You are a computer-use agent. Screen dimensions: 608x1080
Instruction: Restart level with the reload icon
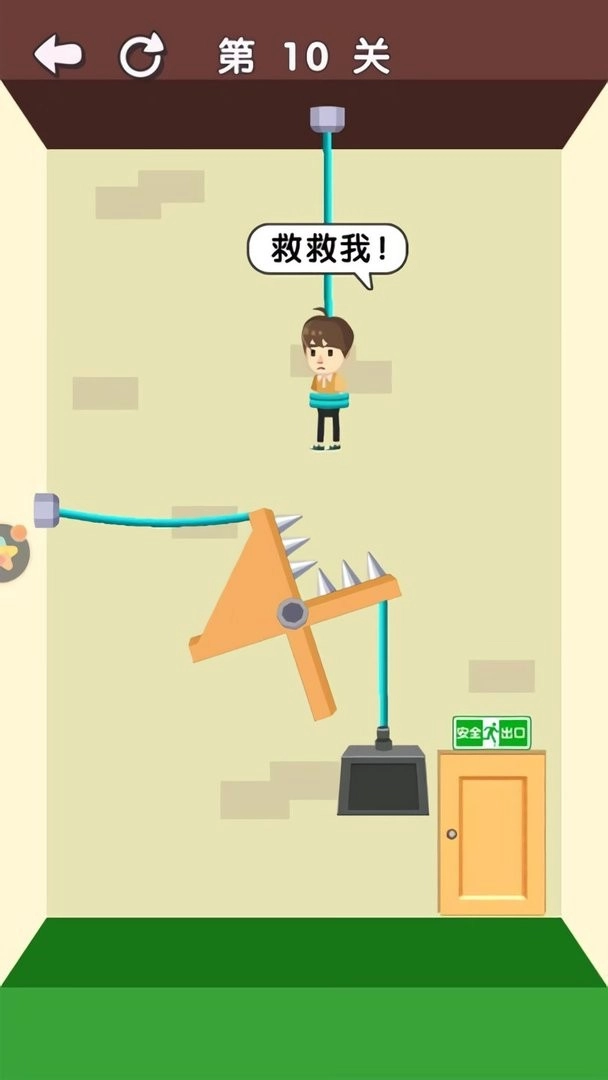[141, 56]
